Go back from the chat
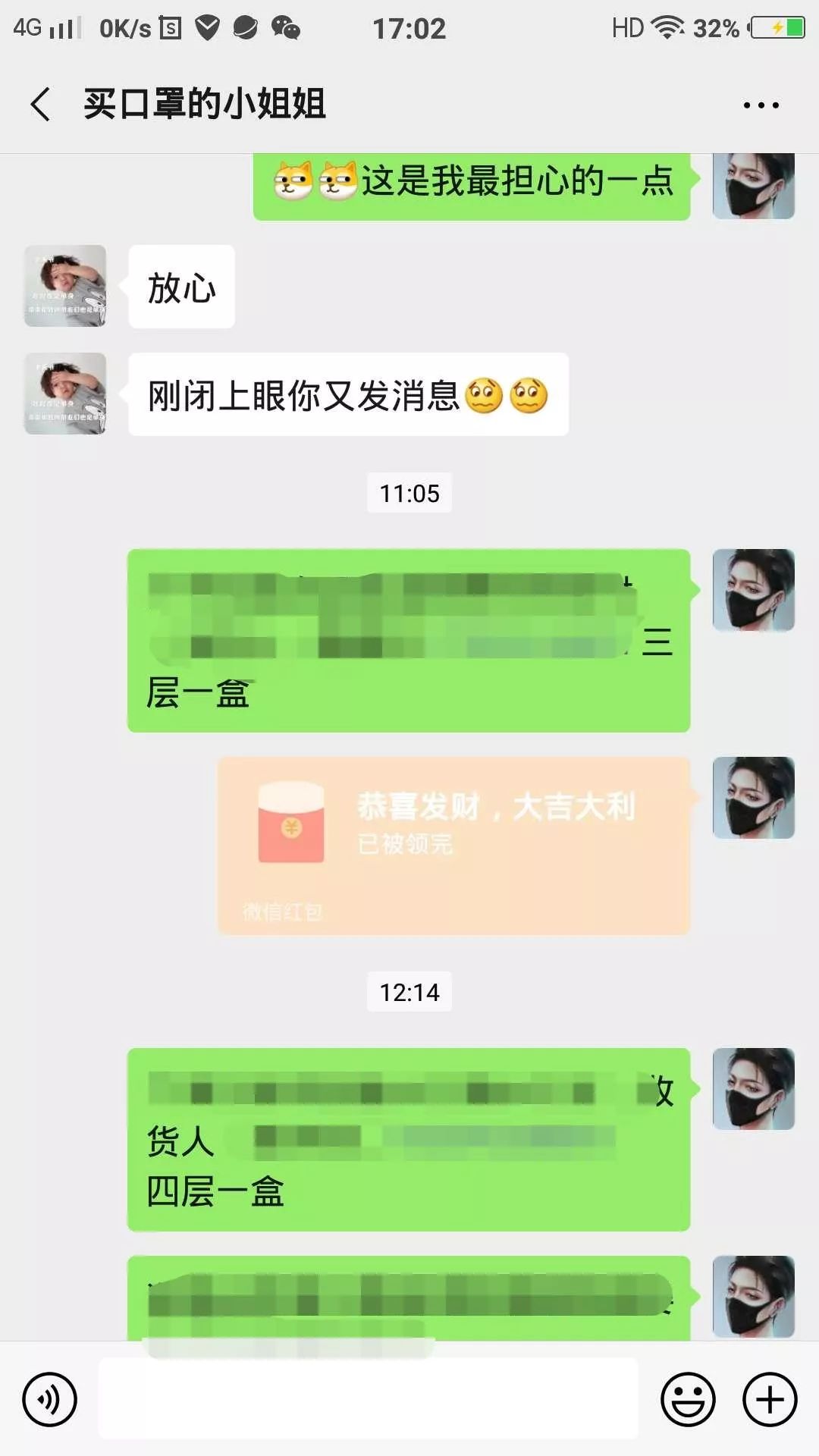The image size is (819, 1456). 41,104
